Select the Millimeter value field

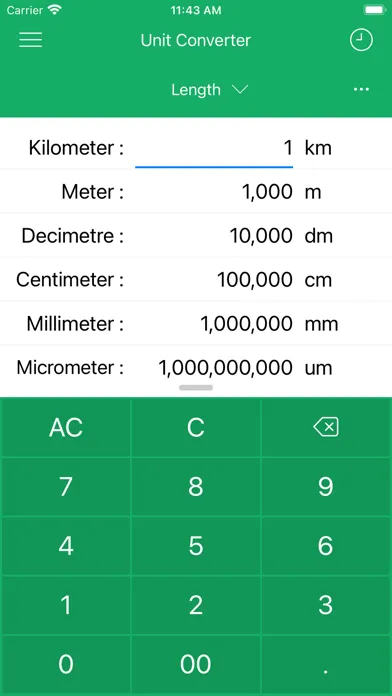click(x=214, y=324)
